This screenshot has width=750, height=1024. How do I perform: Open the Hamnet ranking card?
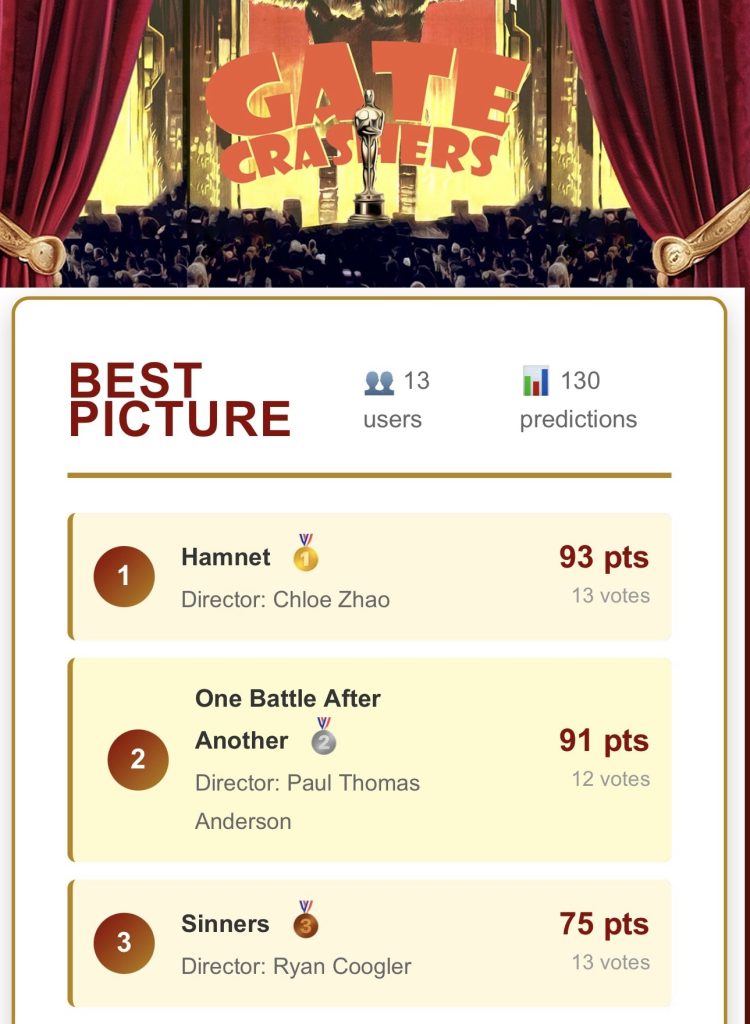pos(370,577)
